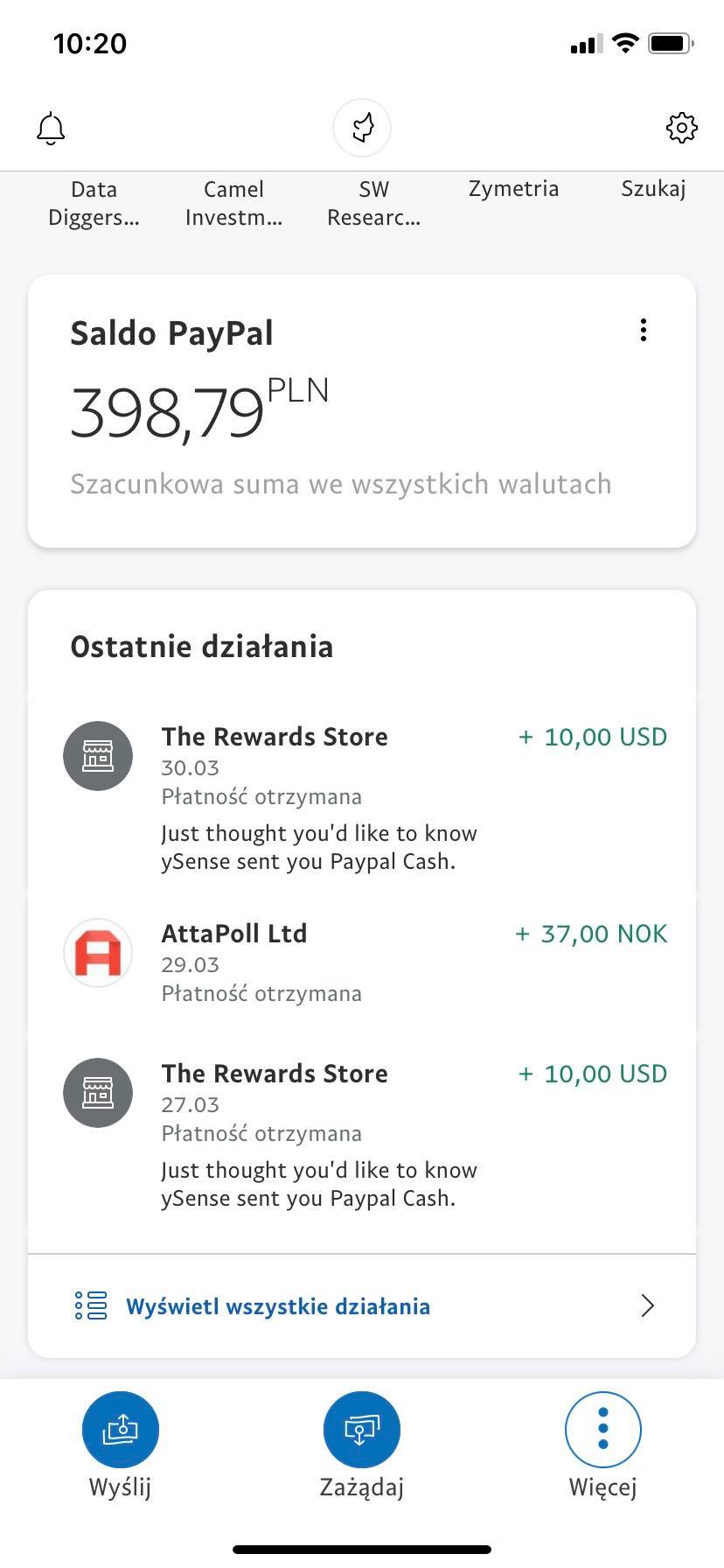Image resolution: width=724 pixels, height=1568 pixels.
Task: Select the SW Researc... contact
Action: point(373,203)
